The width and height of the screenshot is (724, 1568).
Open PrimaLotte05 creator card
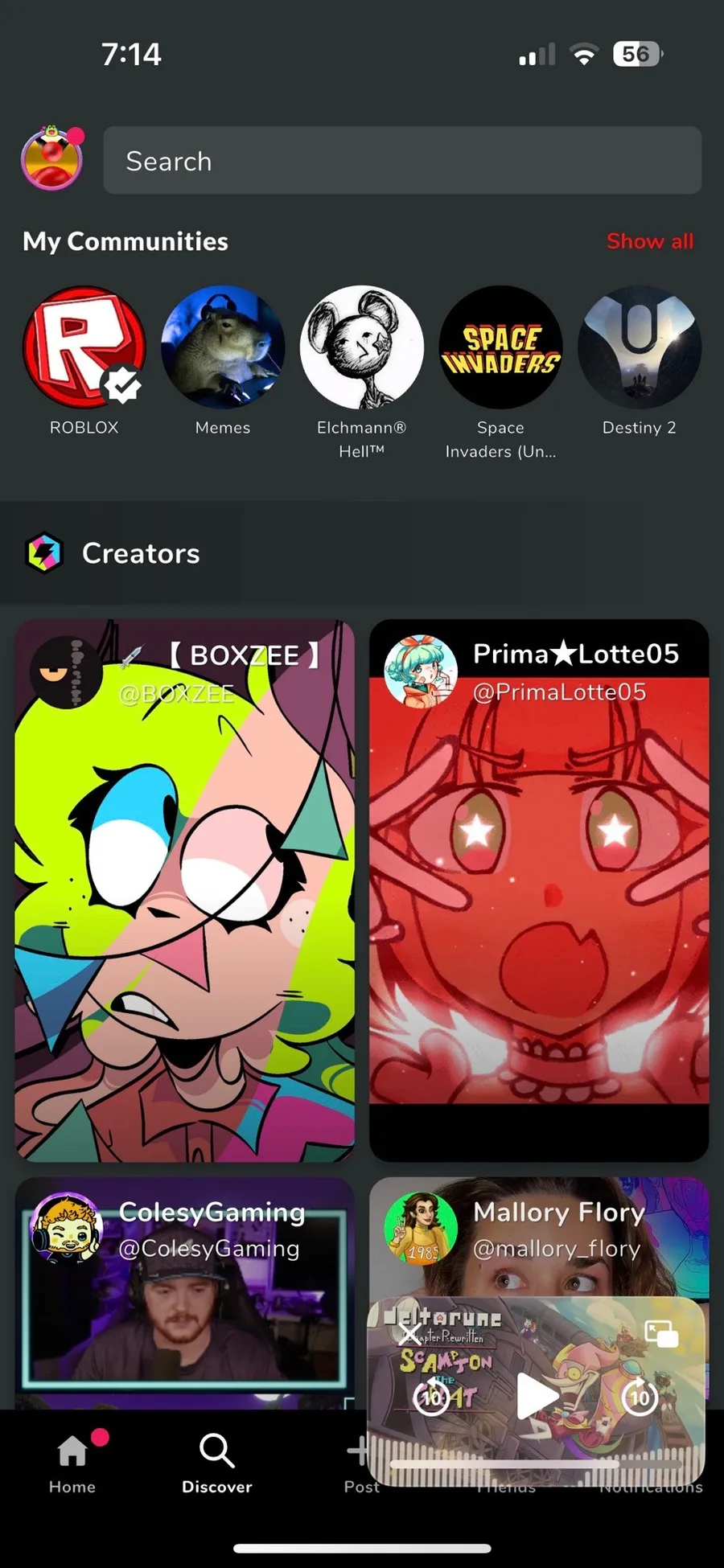(539, 890)
